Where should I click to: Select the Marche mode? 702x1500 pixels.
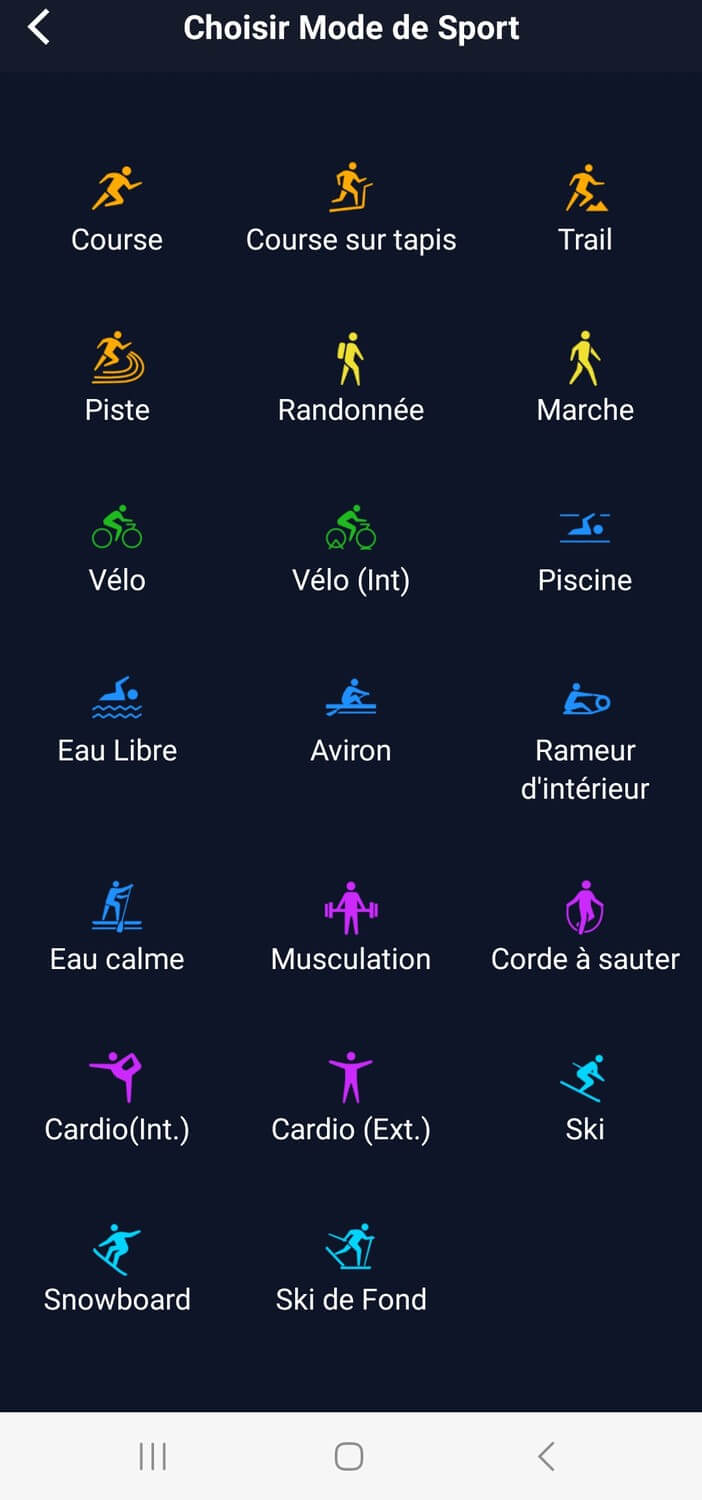tap(585, 378)
